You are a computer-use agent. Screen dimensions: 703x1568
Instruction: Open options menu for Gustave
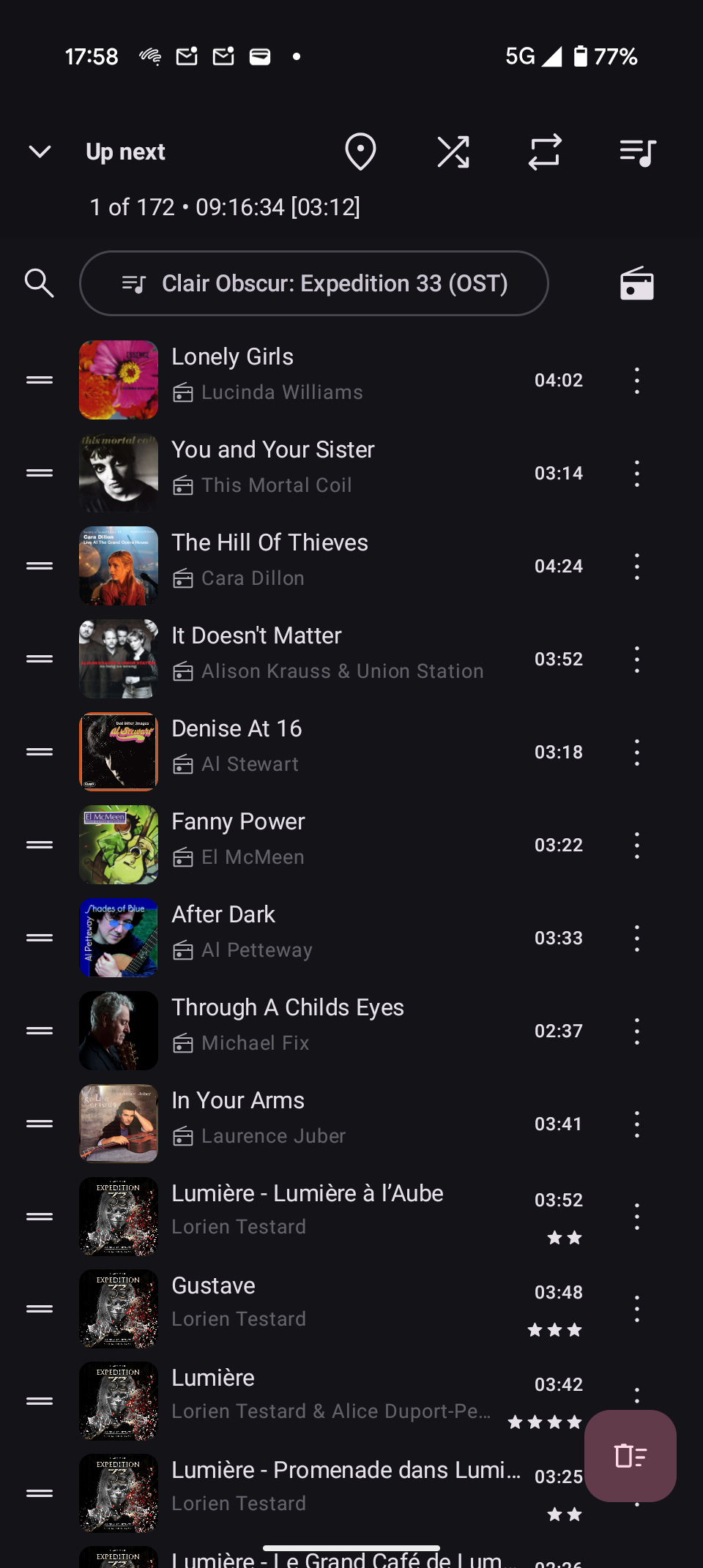click(637, 1309)
